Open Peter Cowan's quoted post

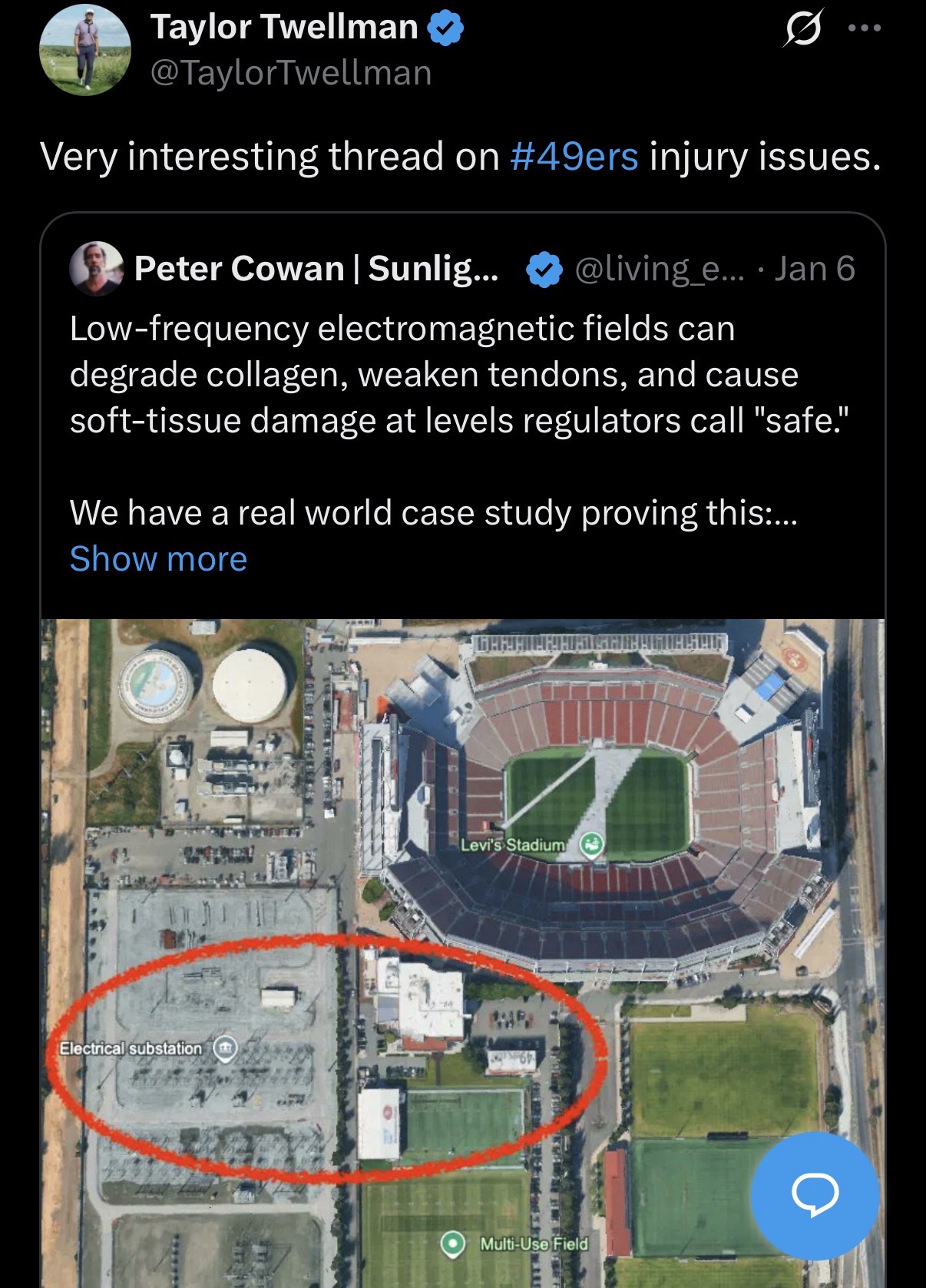coord(461,376)
